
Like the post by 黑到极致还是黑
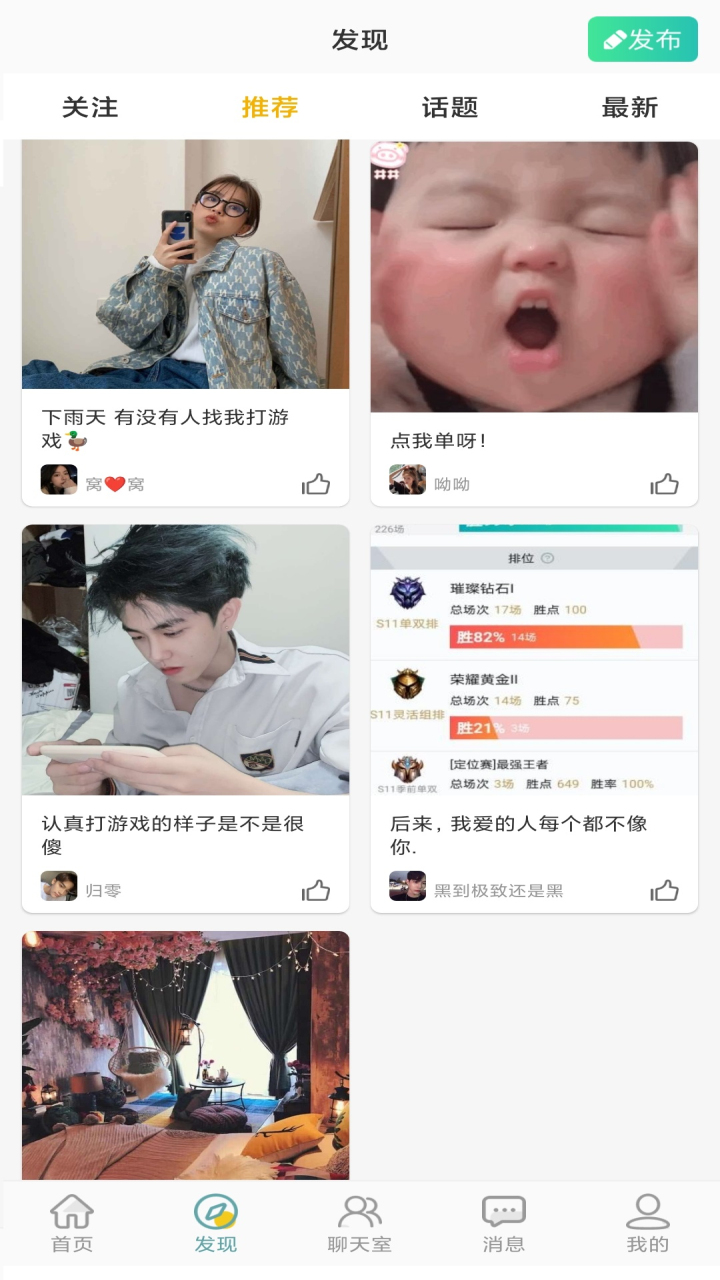coord(664,891)
